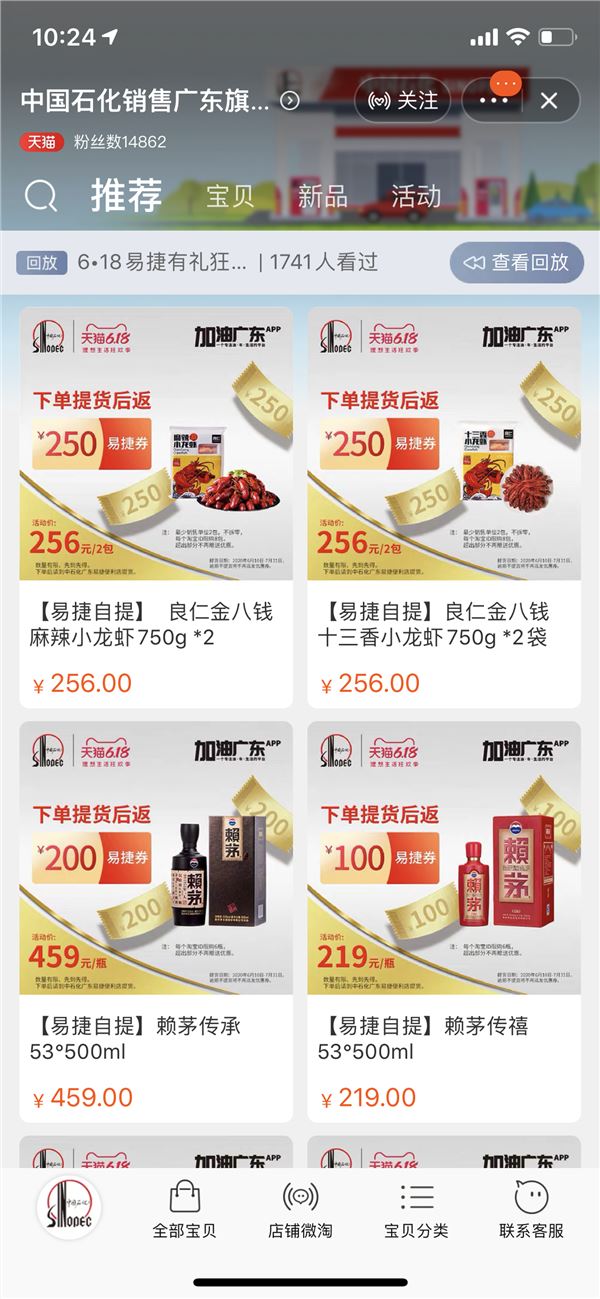This screenshot has width=600, height=1299.
Task: Tap the search magnifier icon
Action: 40,196
